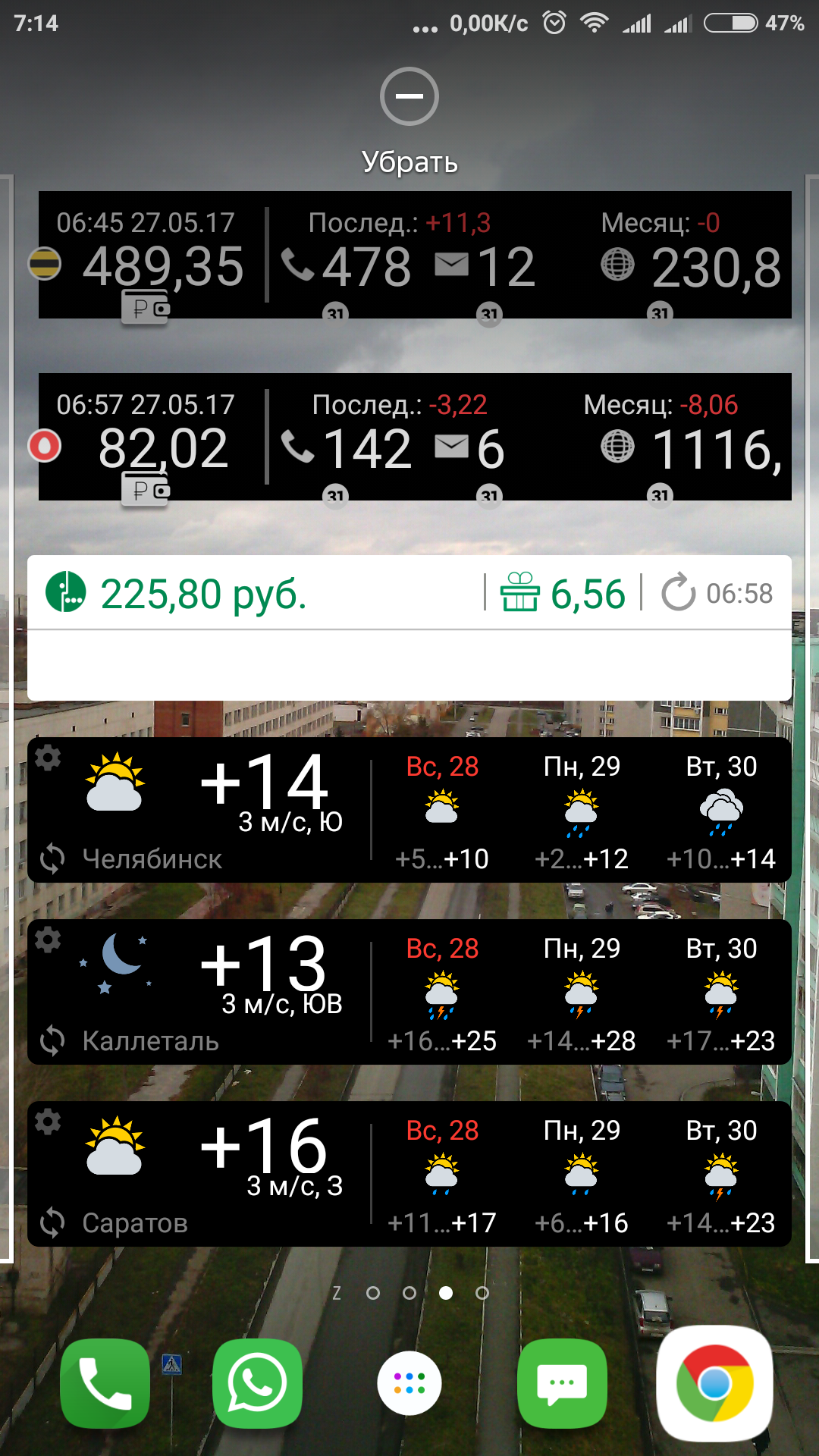This screenshot has width=819, height=1456.
Task: Open WhatsApp from the dock
Action: 257,1383
